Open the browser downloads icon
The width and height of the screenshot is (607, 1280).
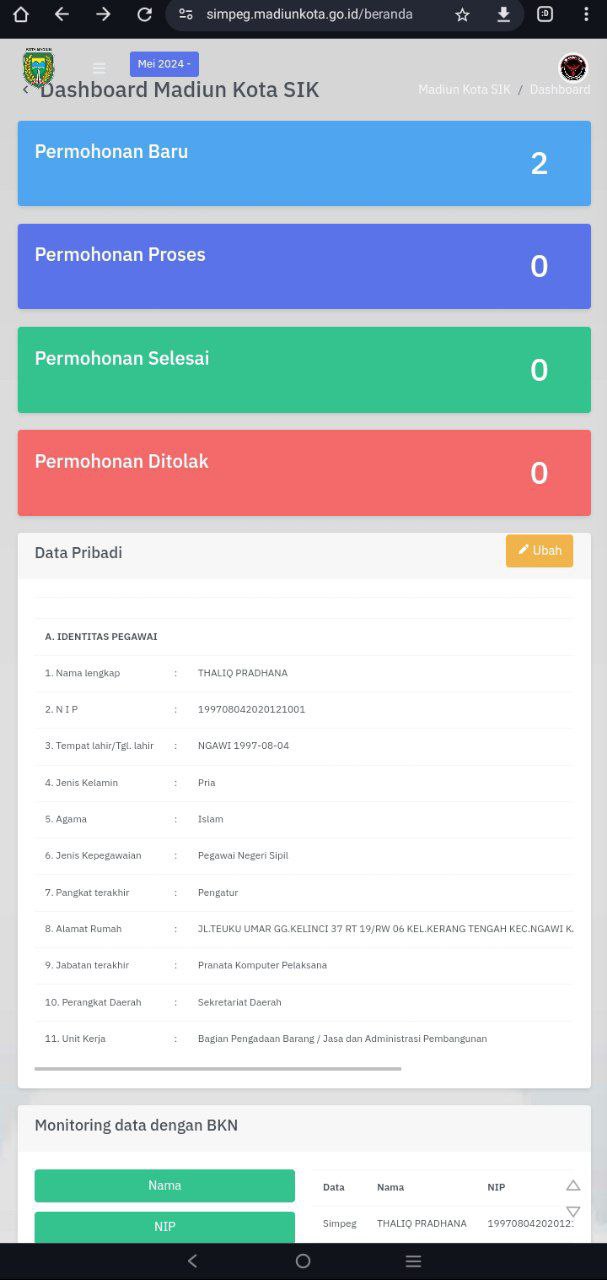coord(504,15)
